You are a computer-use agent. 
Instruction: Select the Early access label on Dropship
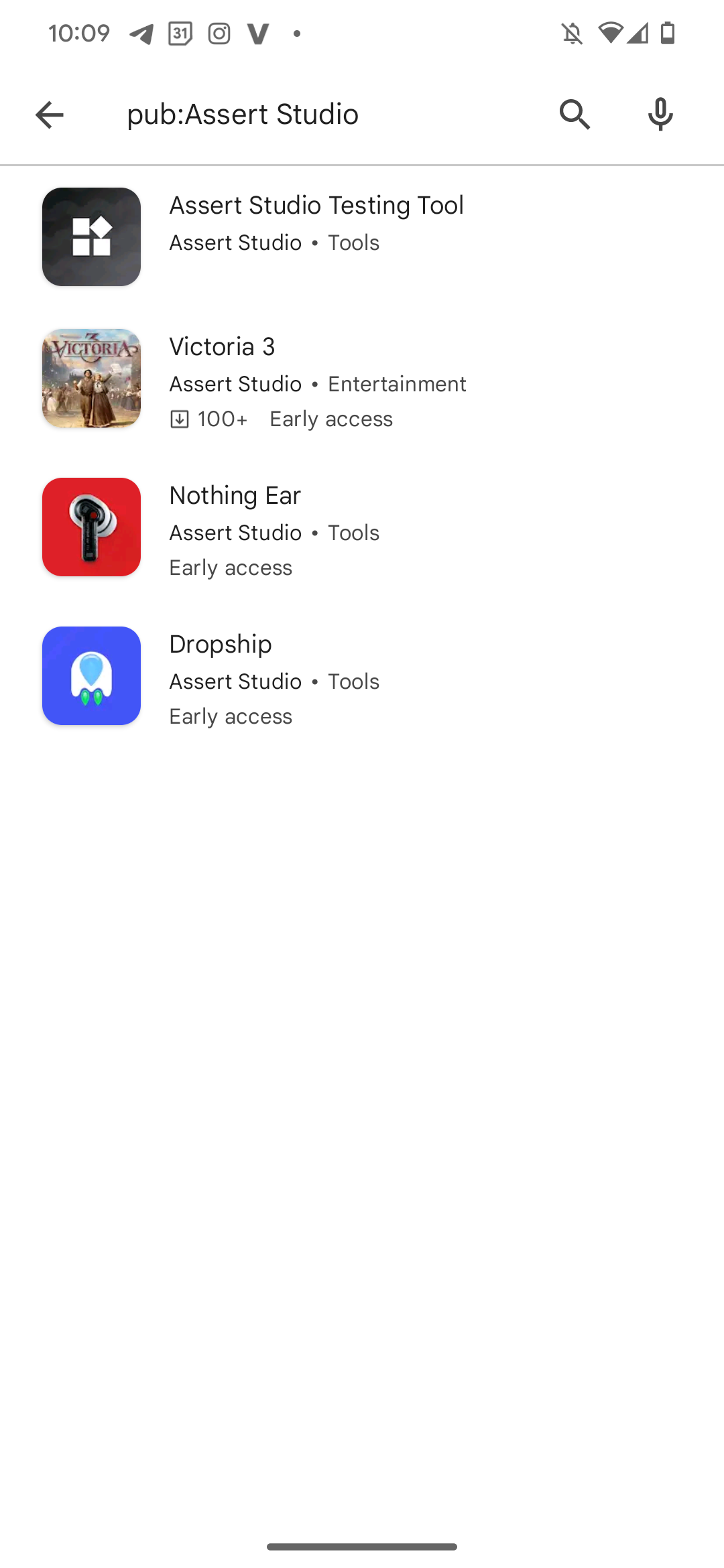[231, 716]
